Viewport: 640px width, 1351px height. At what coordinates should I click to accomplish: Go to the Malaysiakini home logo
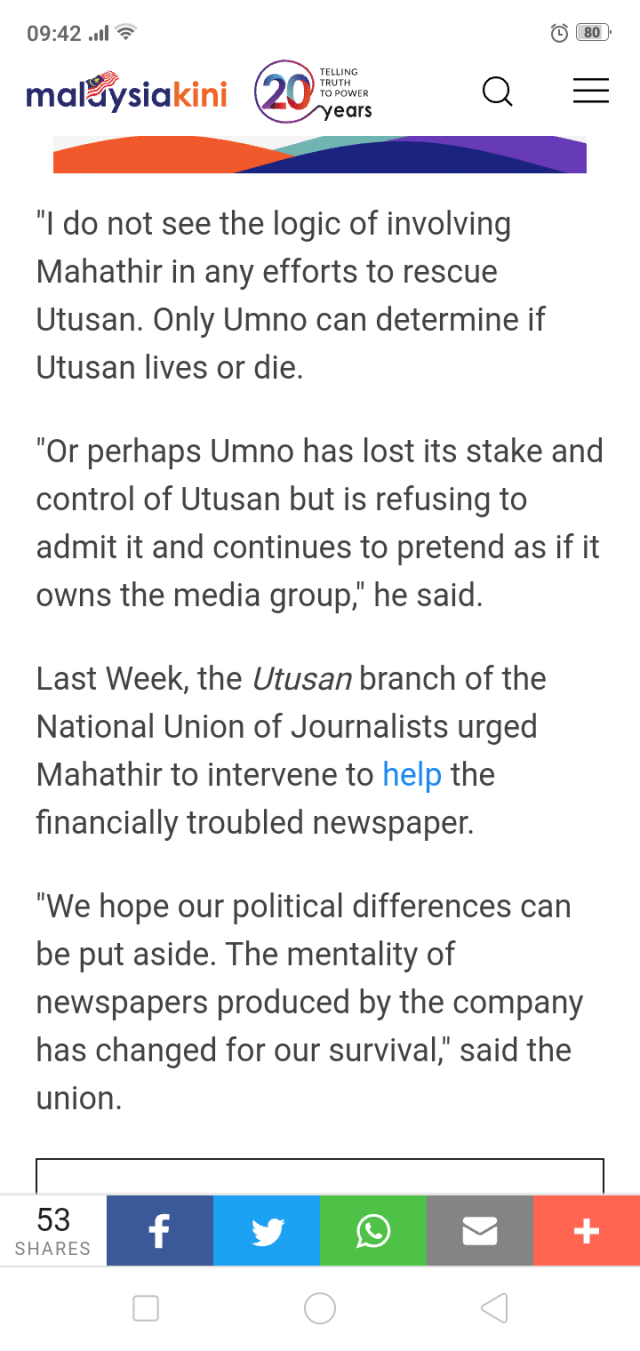126,93
